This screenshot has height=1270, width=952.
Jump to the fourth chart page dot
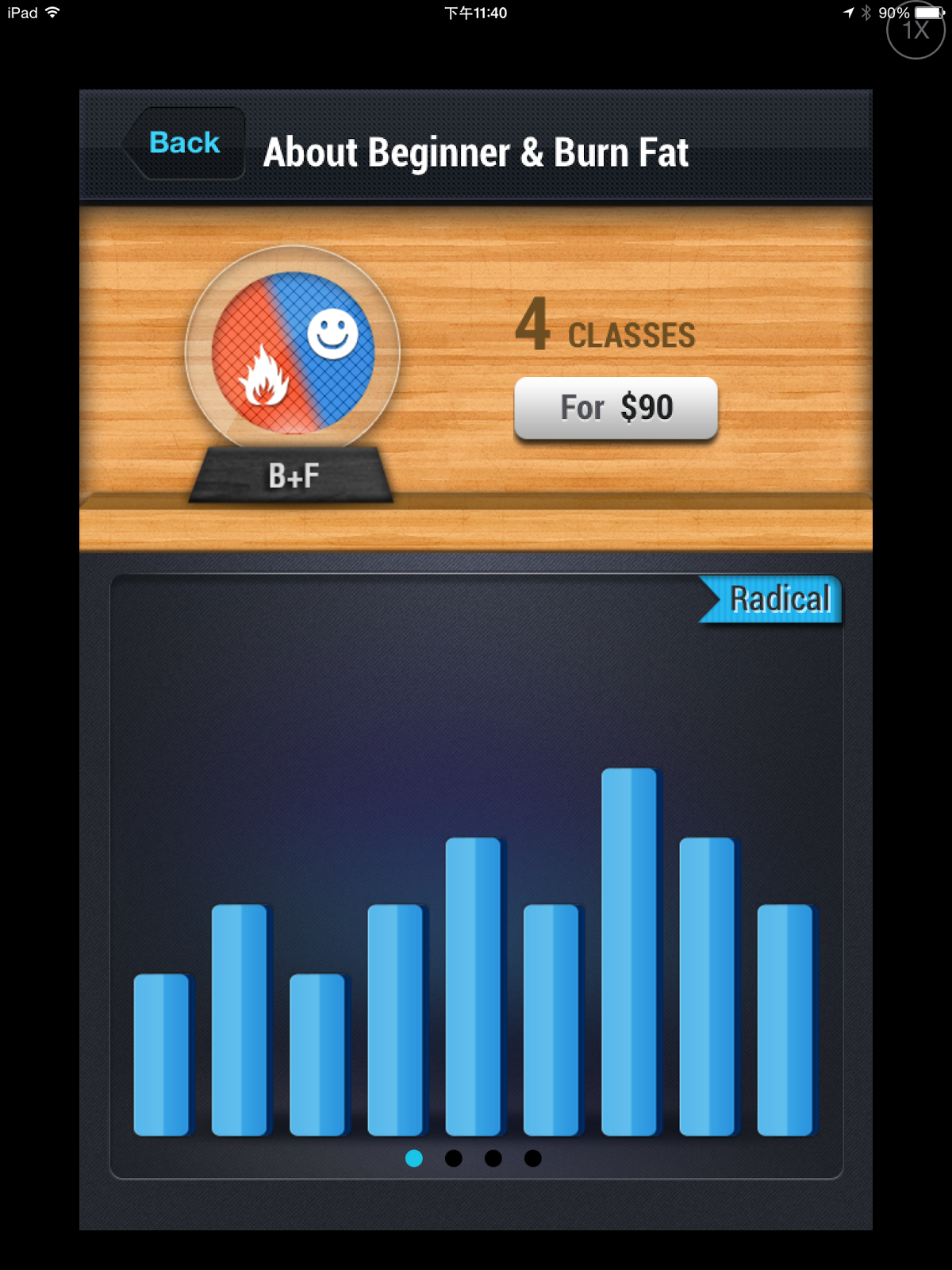coord(533,1158)
